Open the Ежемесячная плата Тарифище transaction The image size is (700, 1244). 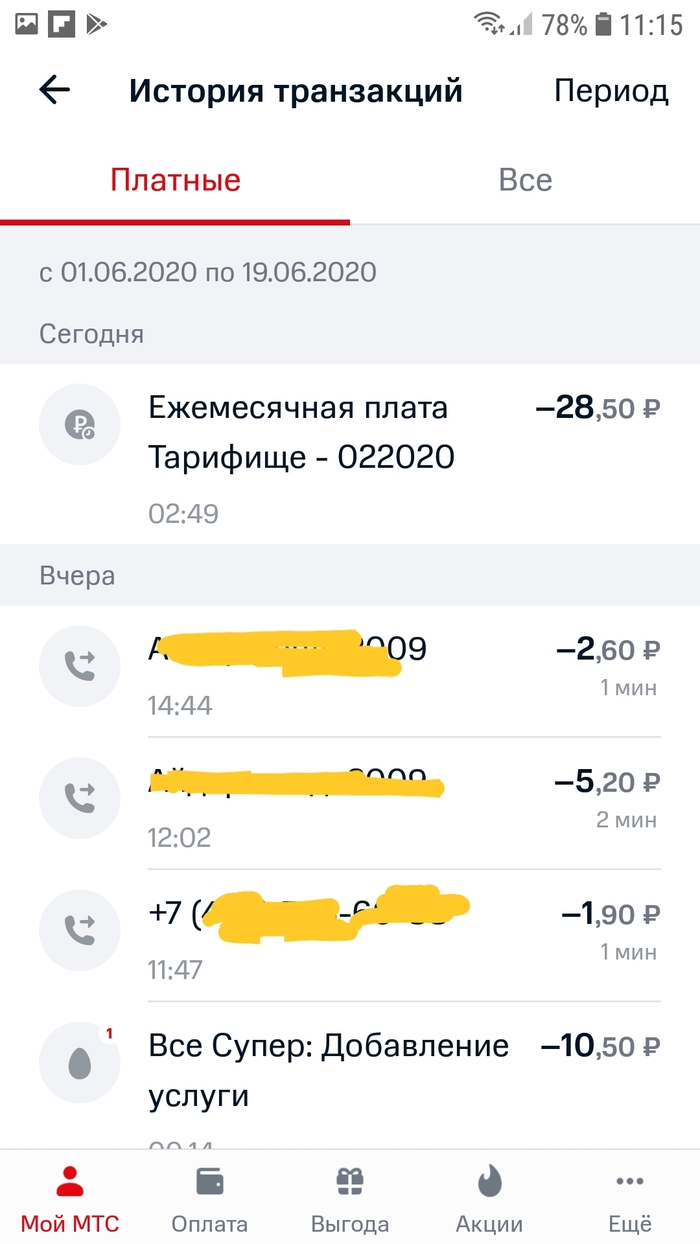pyautogui.click(x=350, y=455)
